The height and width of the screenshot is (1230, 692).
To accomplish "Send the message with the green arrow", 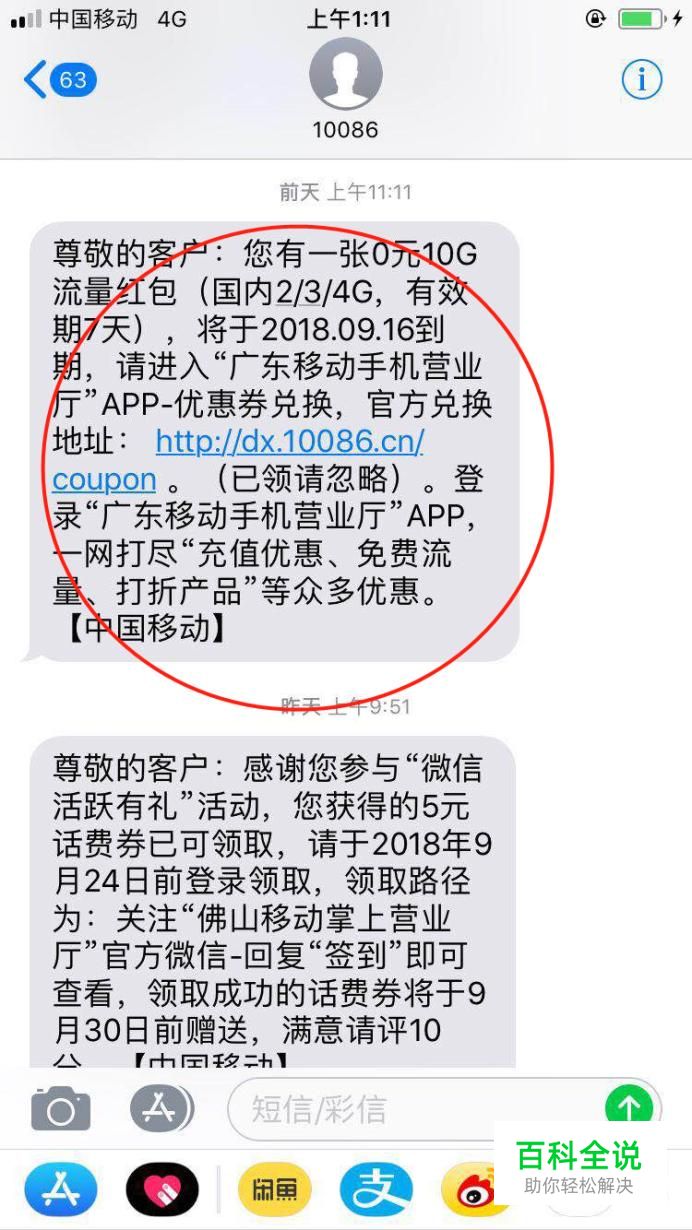I will click(x=629, y=1108).
